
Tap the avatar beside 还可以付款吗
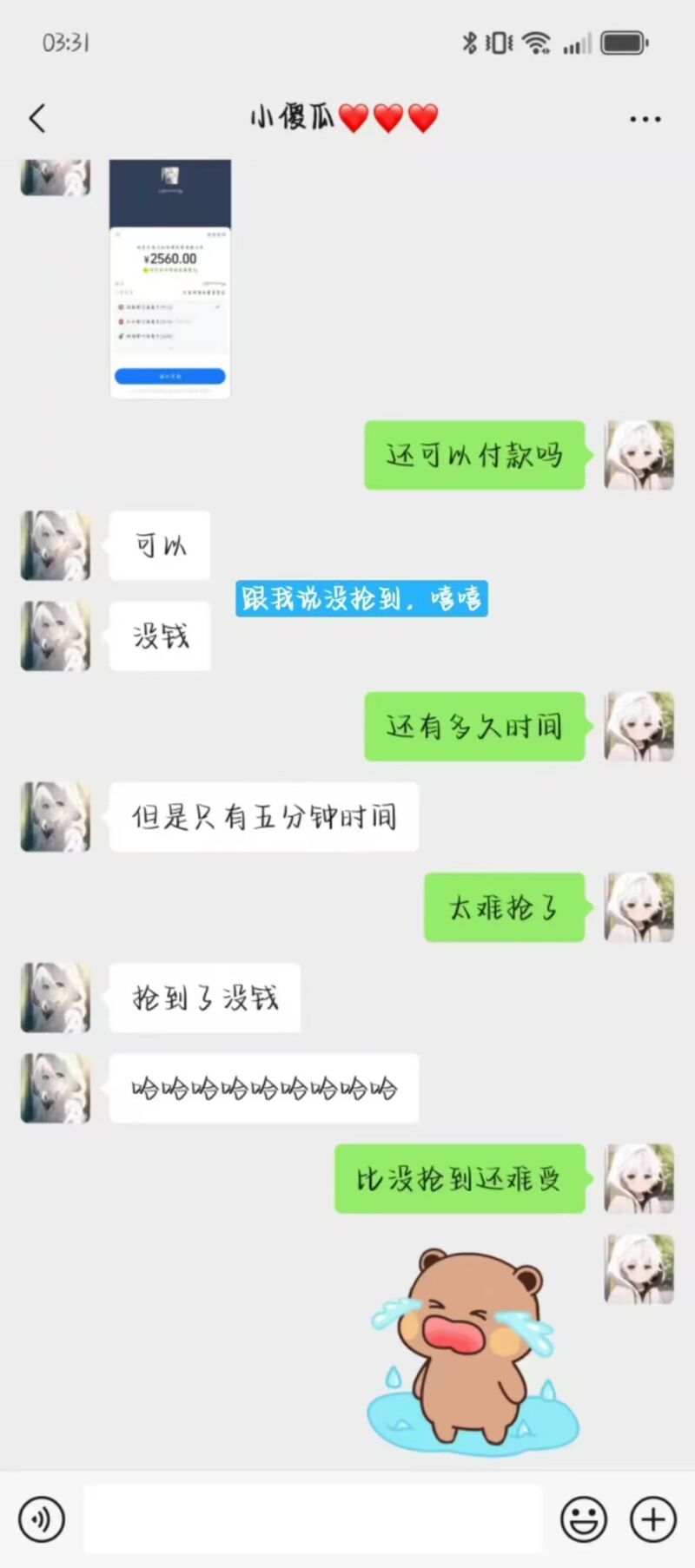coord(639,455)
